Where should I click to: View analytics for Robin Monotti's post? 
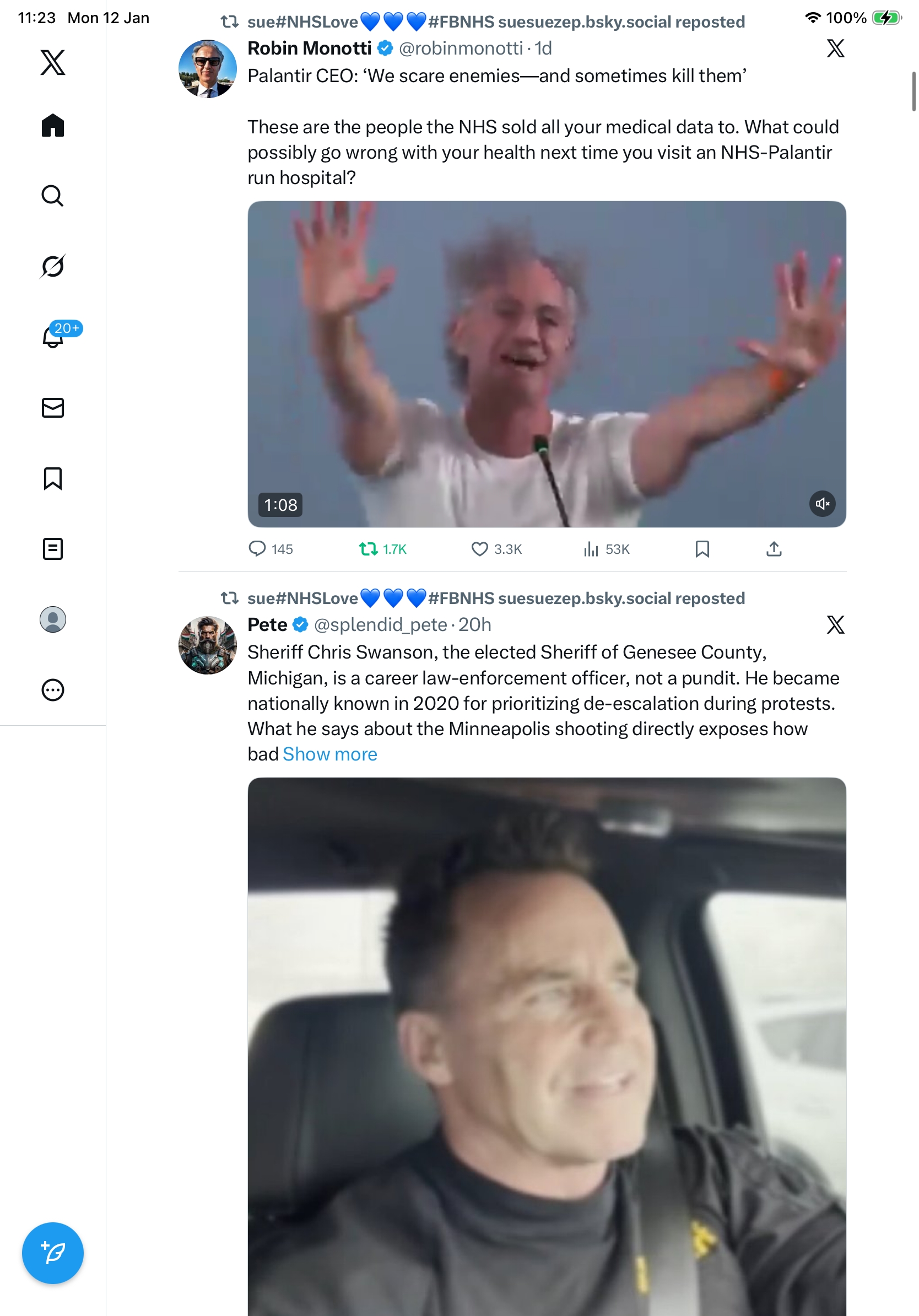click(591, 548)
